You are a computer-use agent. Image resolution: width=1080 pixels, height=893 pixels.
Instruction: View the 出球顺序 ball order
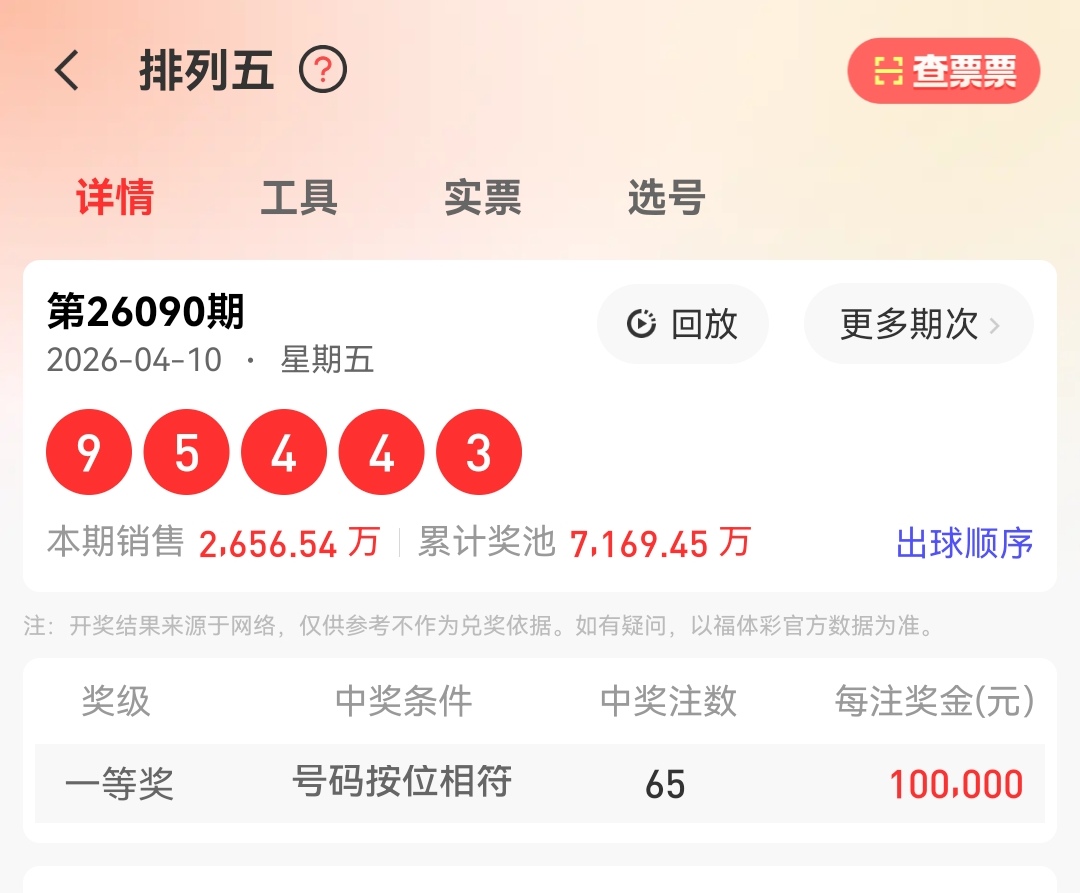coord(964,543)
